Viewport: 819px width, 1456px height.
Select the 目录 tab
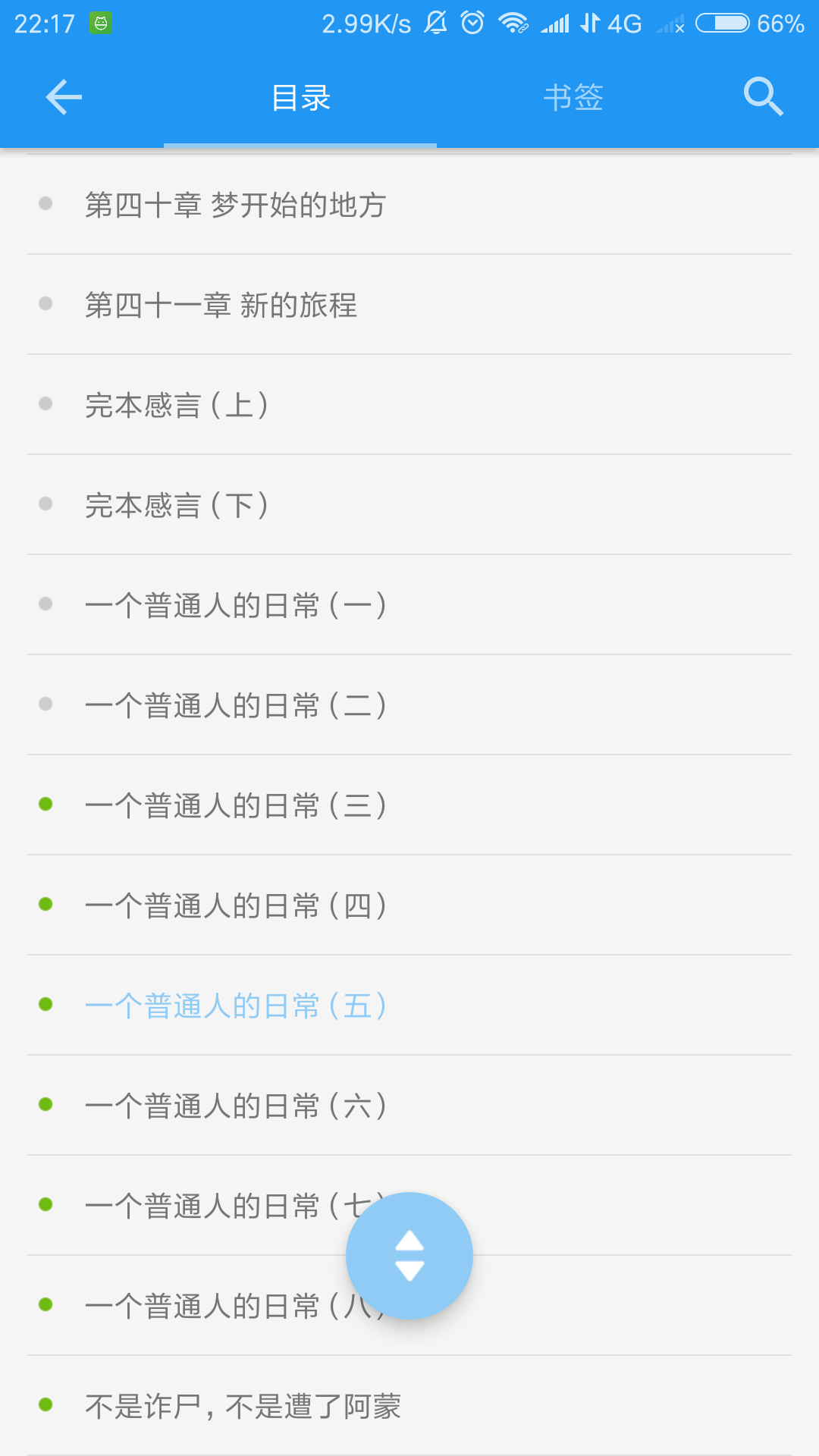[300, 98]
